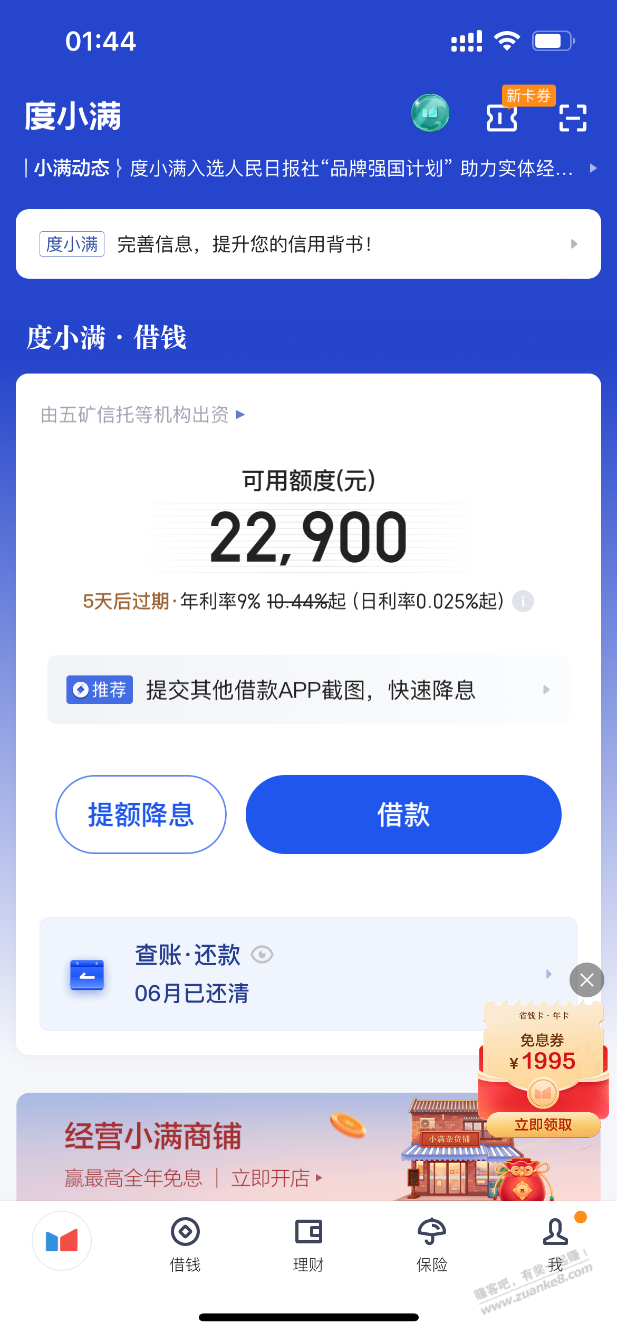Open 完善信息 credit info banner
This screenshot has height=1334, width=617.
pos(308,244)
